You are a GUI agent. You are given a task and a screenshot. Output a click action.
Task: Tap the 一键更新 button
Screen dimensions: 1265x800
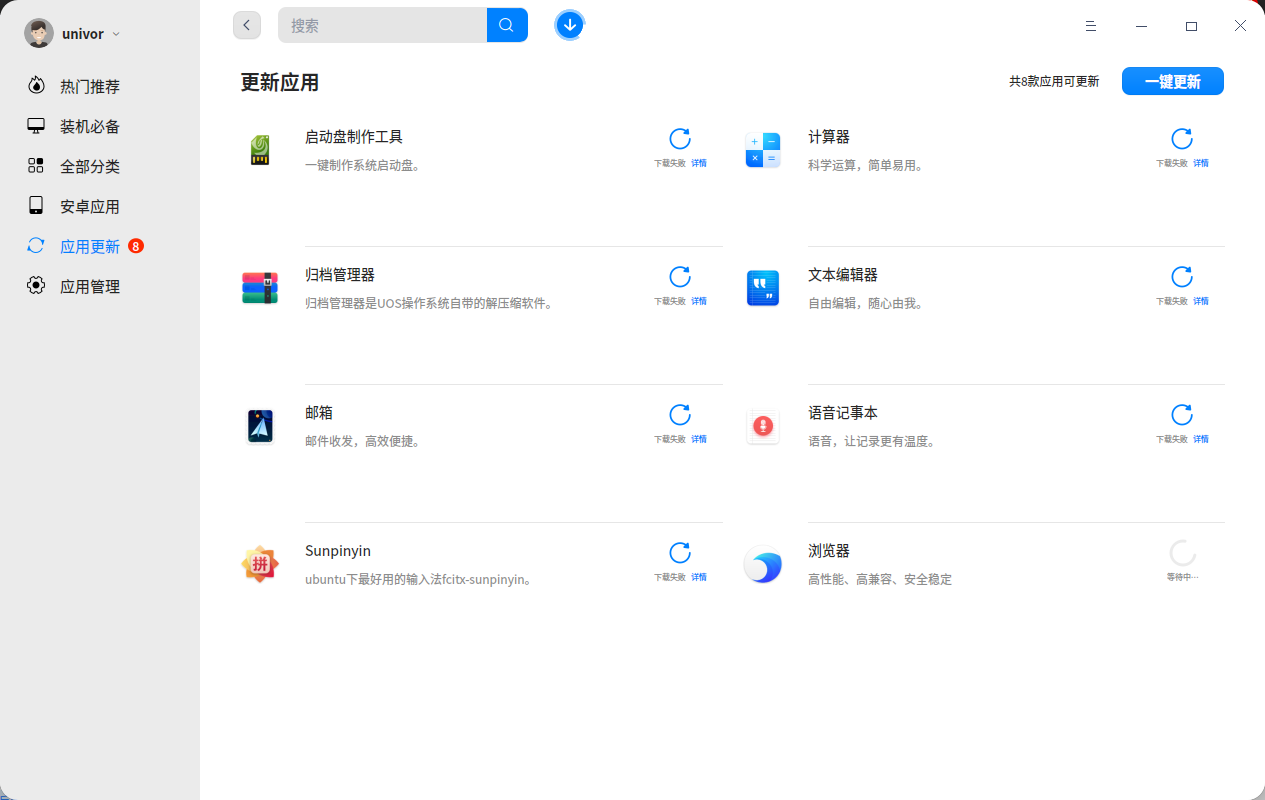[x=1172, y=82]
